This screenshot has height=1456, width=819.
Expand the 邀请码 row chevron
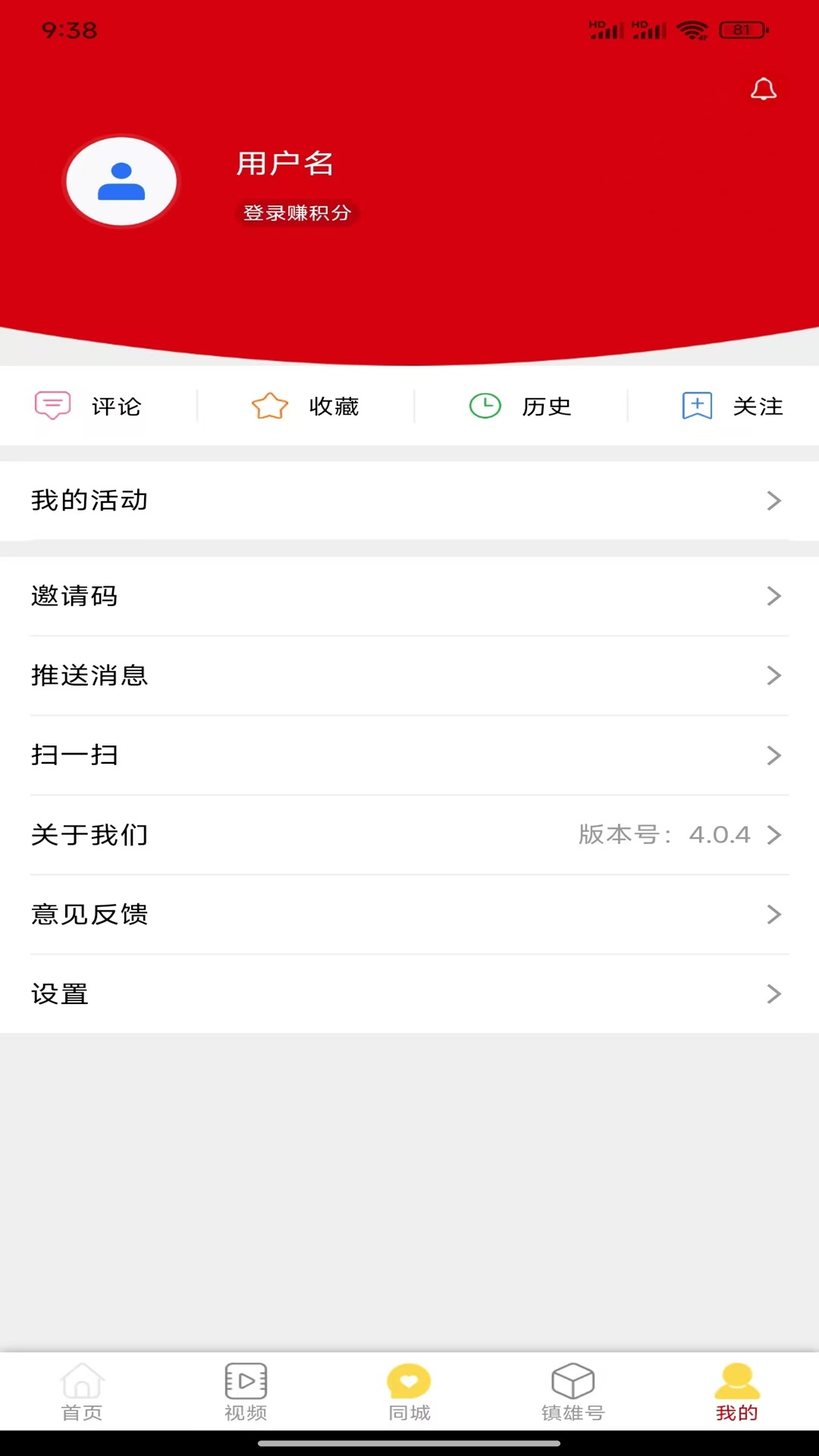click(774, 596)
